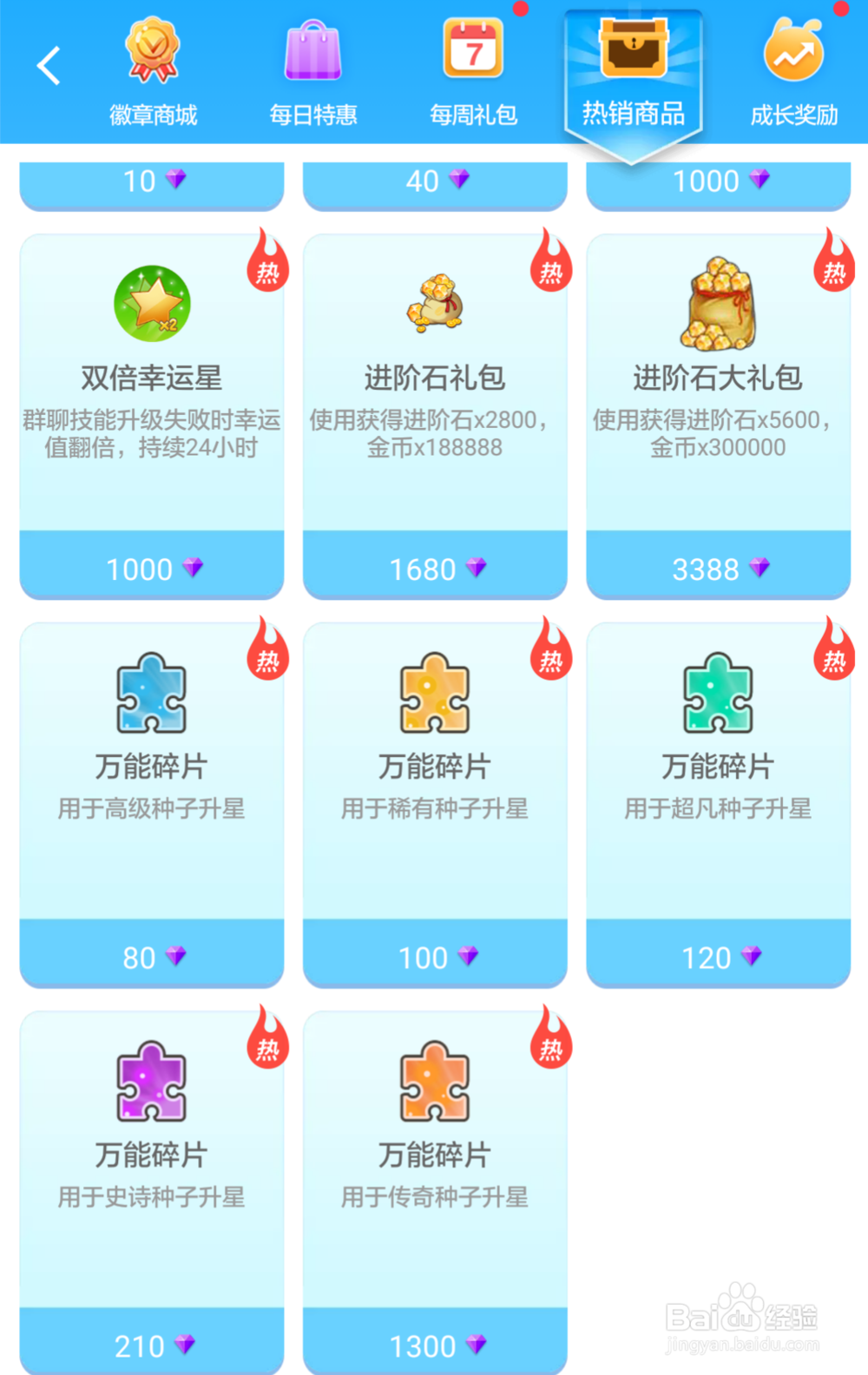Buy 双倍幸运星 for 1000 diamonds
Image resolution: width=868 pixels, height=1375 pixels.
pos(151,568)
